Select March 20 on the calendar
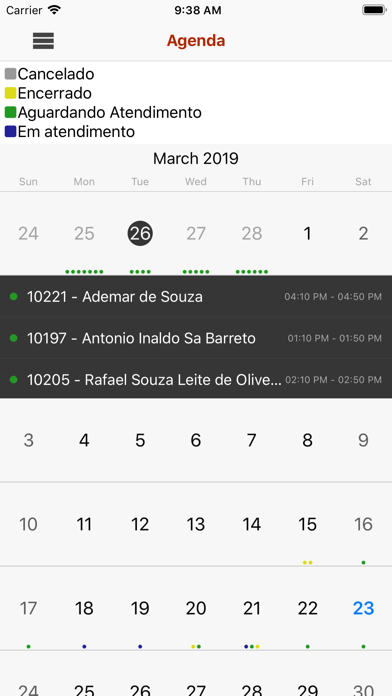392x696 pixels. [196, 608]
